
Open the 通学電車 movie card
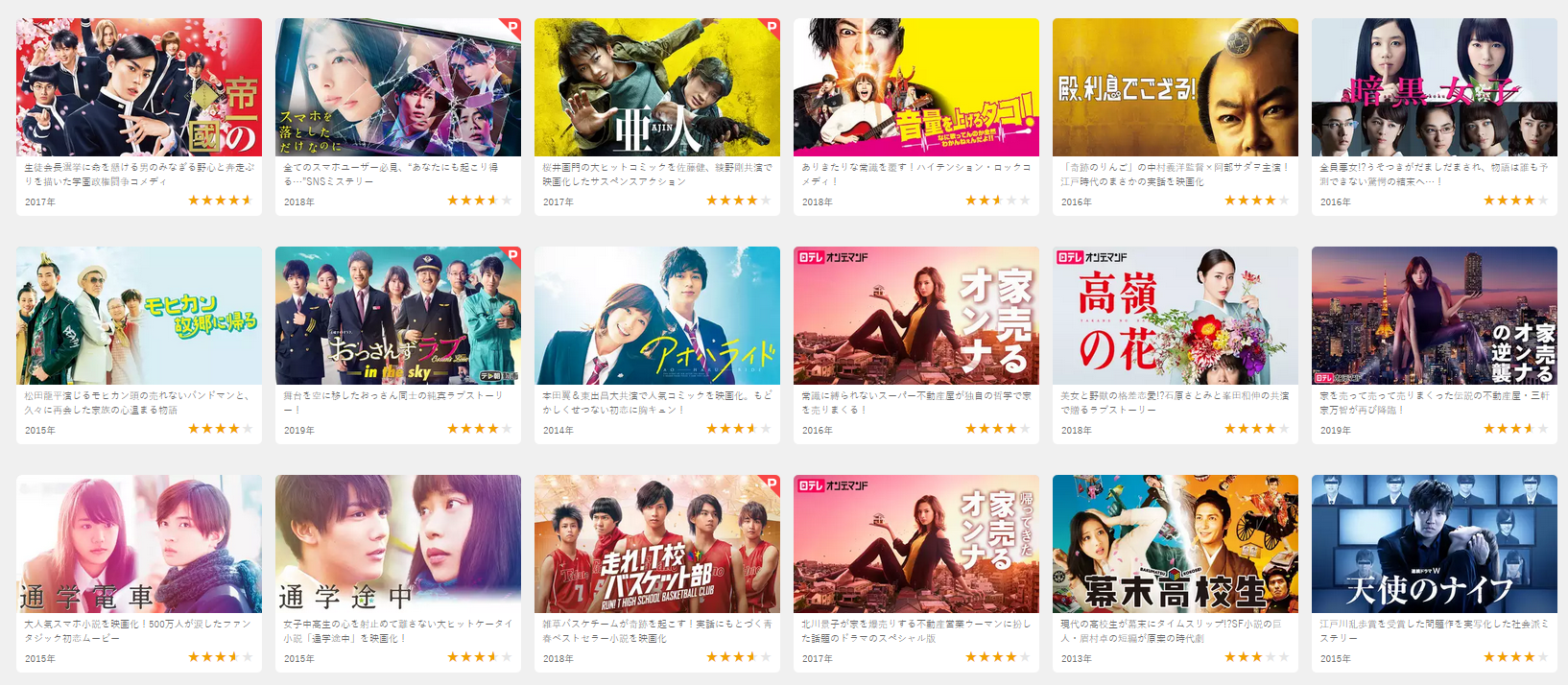point(139,544)
